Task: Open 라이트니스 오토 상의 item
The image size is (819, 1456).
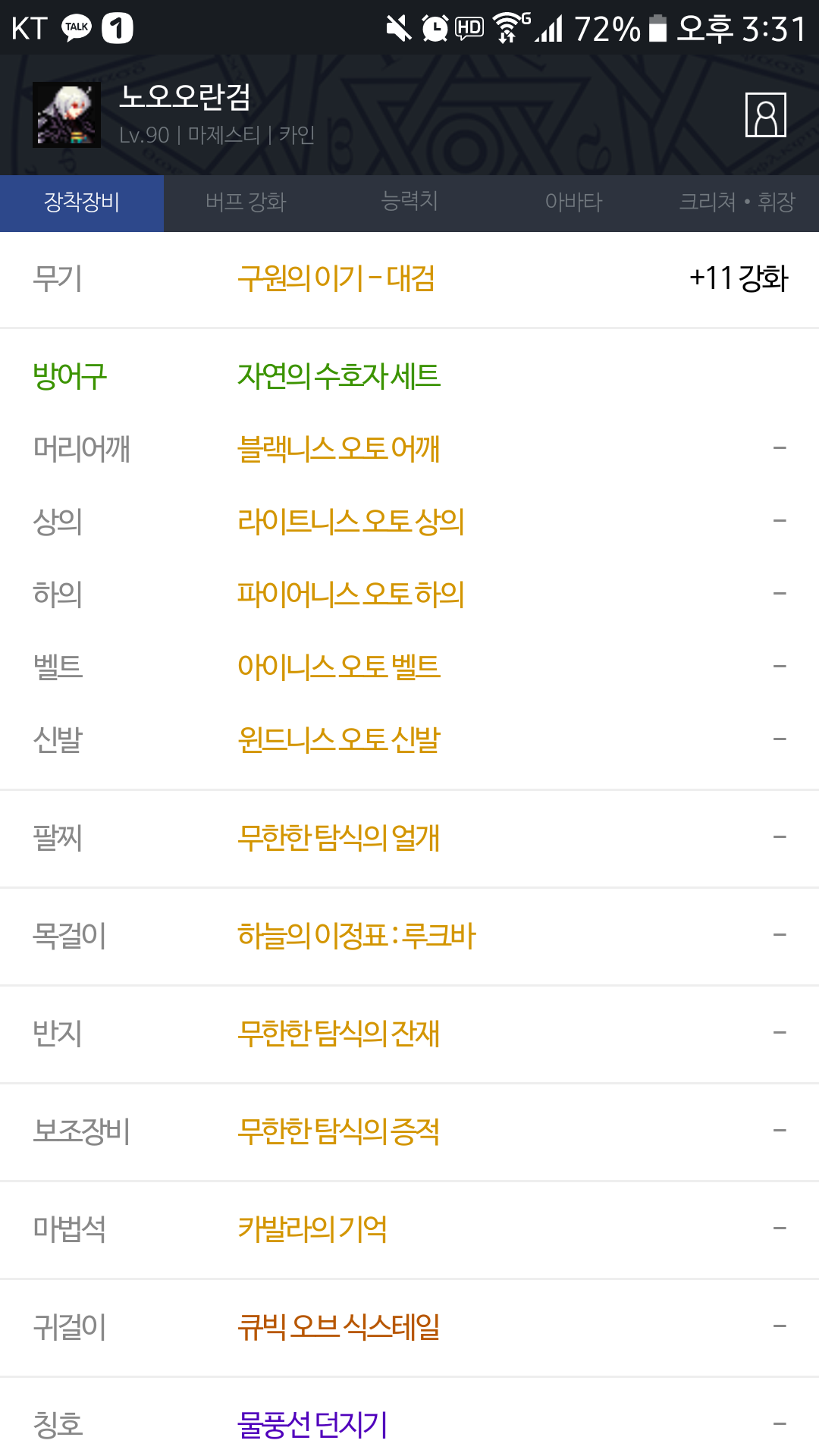Action: coord(350,522)
